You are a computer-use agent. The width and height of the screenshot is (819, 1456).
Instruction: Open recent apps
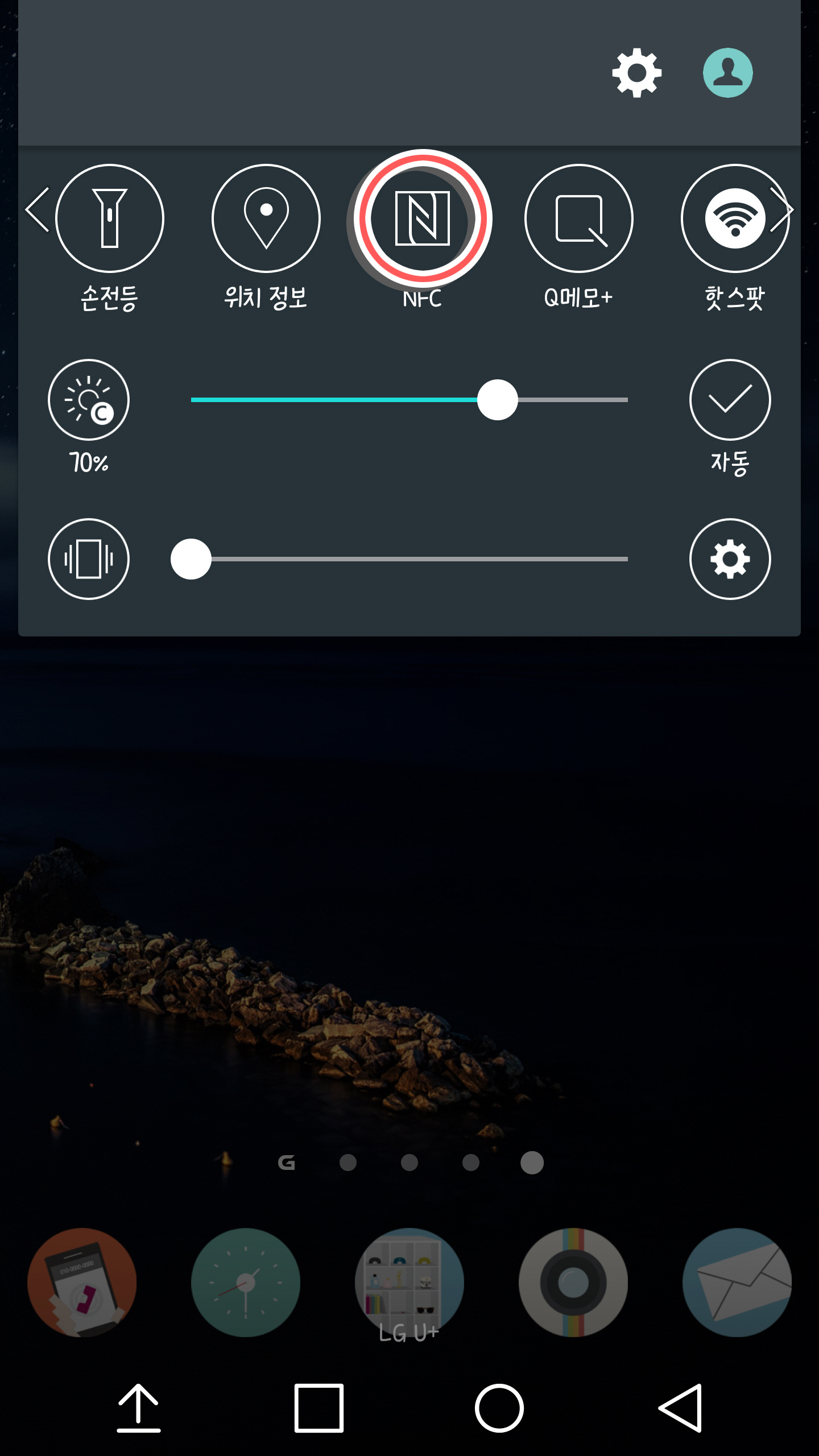(x=319, y=1408)
